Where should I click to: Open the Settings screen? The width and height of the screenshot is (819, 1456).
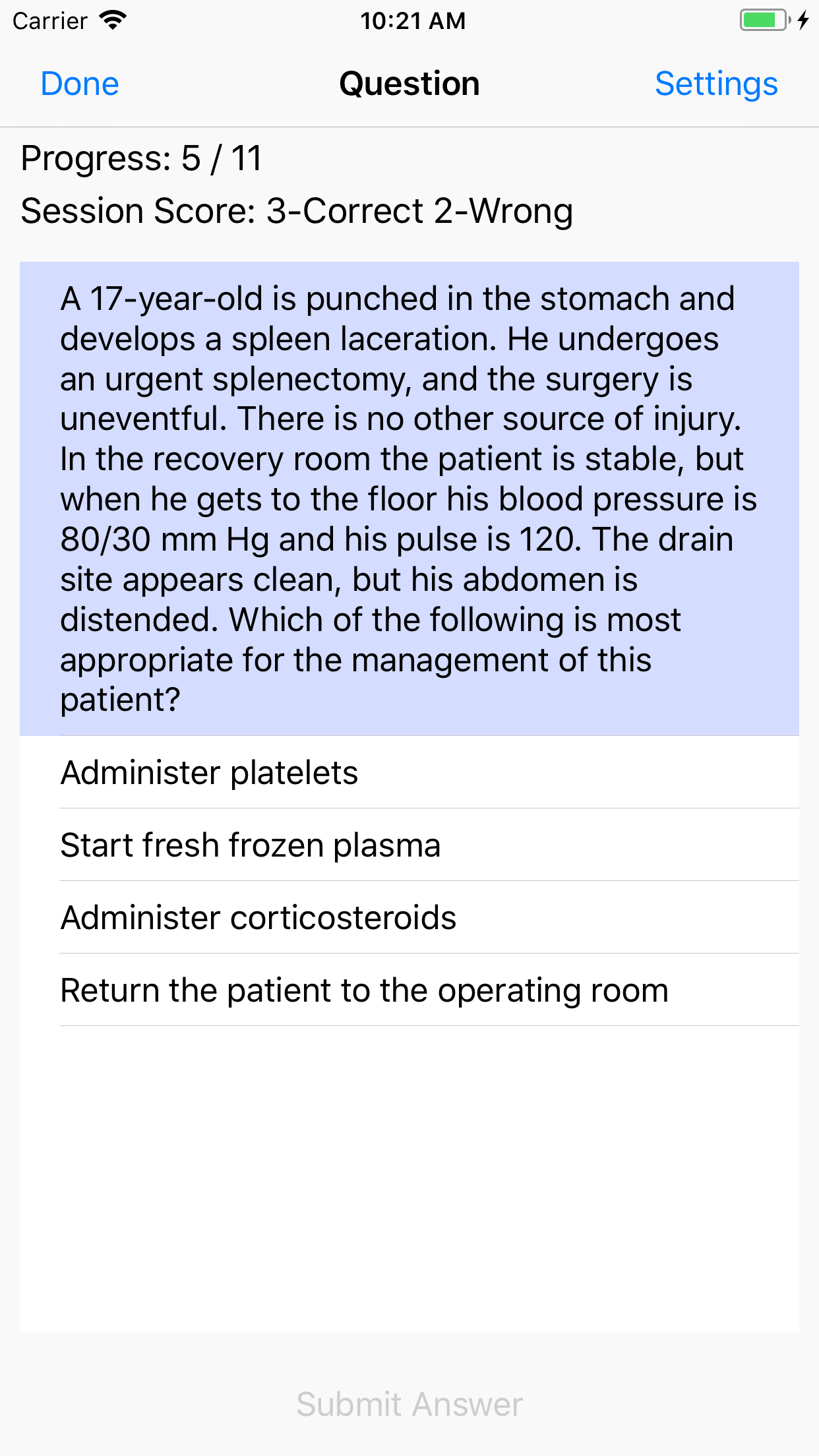[715, 84]
